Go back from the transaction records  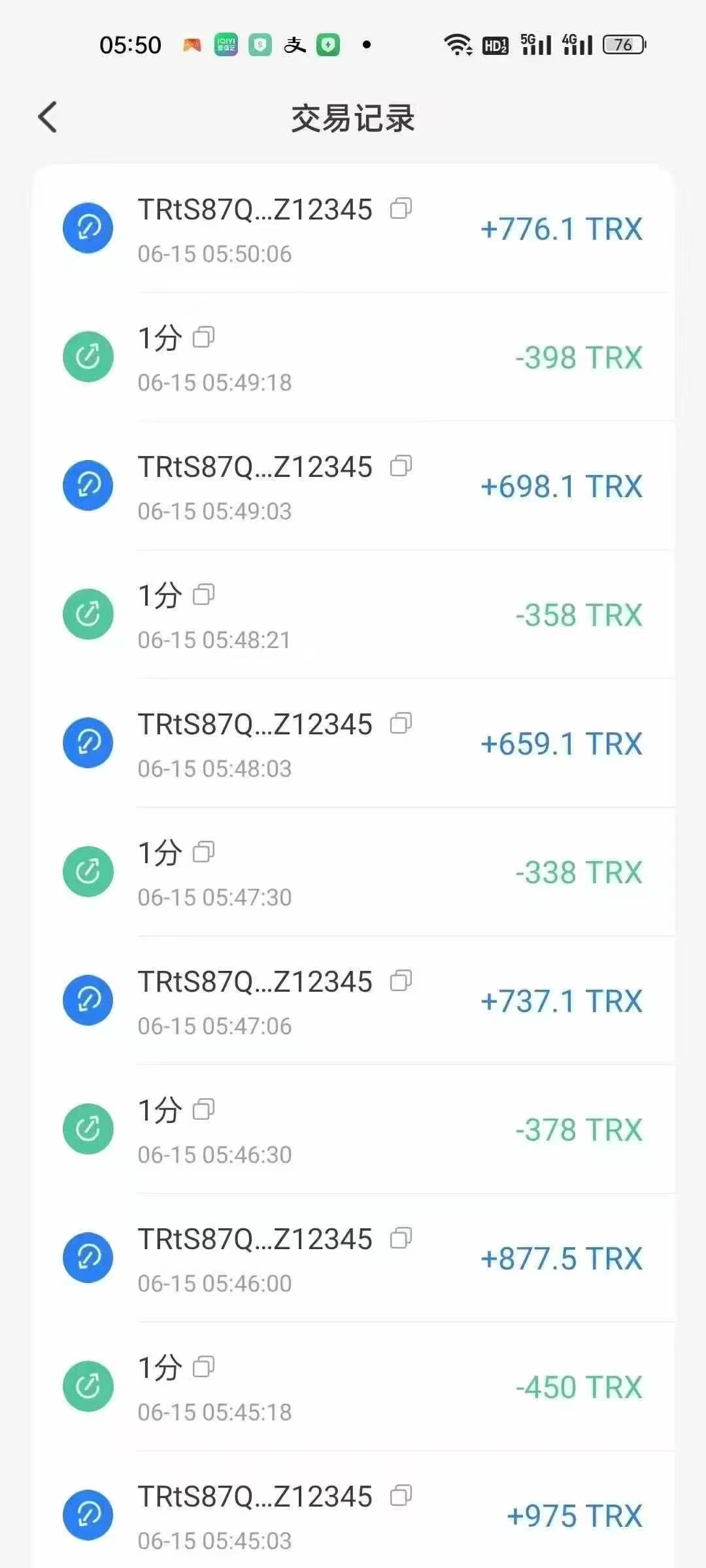pyautogui.click(x=48, y=118)
